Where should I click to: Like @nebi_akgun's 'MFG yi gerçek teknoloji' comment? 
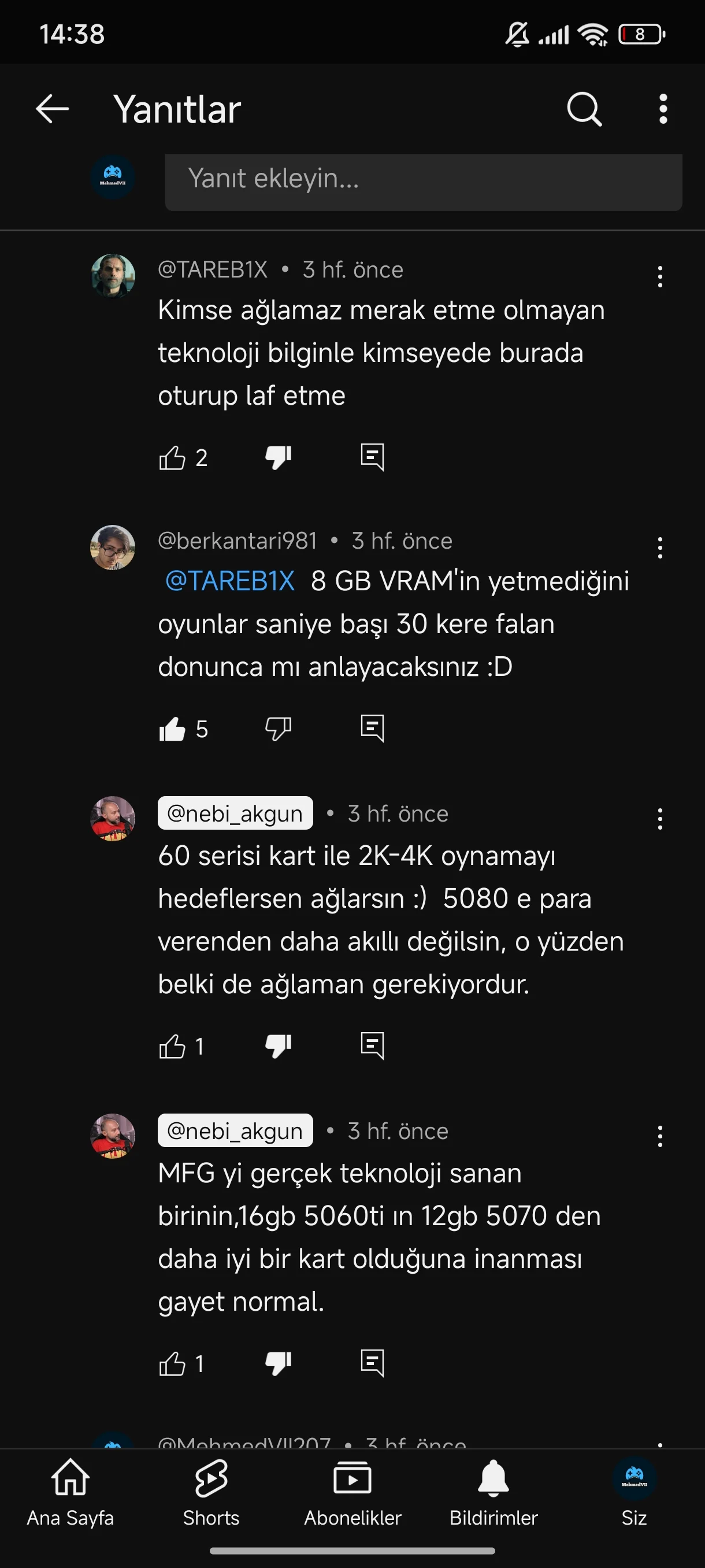point(172,1363)
